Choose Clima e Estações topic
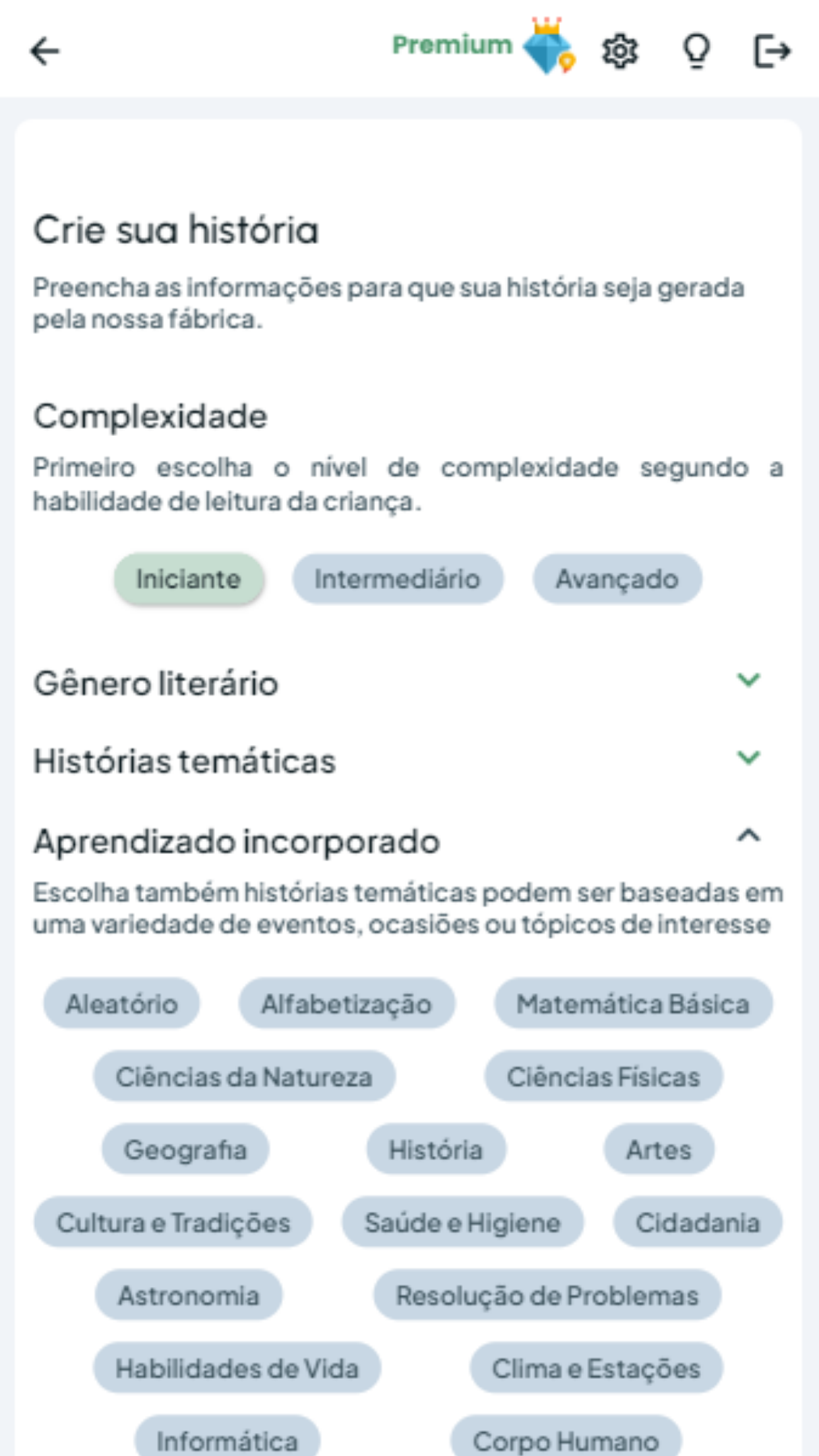This screenshot has height=1456, width=819. click(x=595, y=1368)
